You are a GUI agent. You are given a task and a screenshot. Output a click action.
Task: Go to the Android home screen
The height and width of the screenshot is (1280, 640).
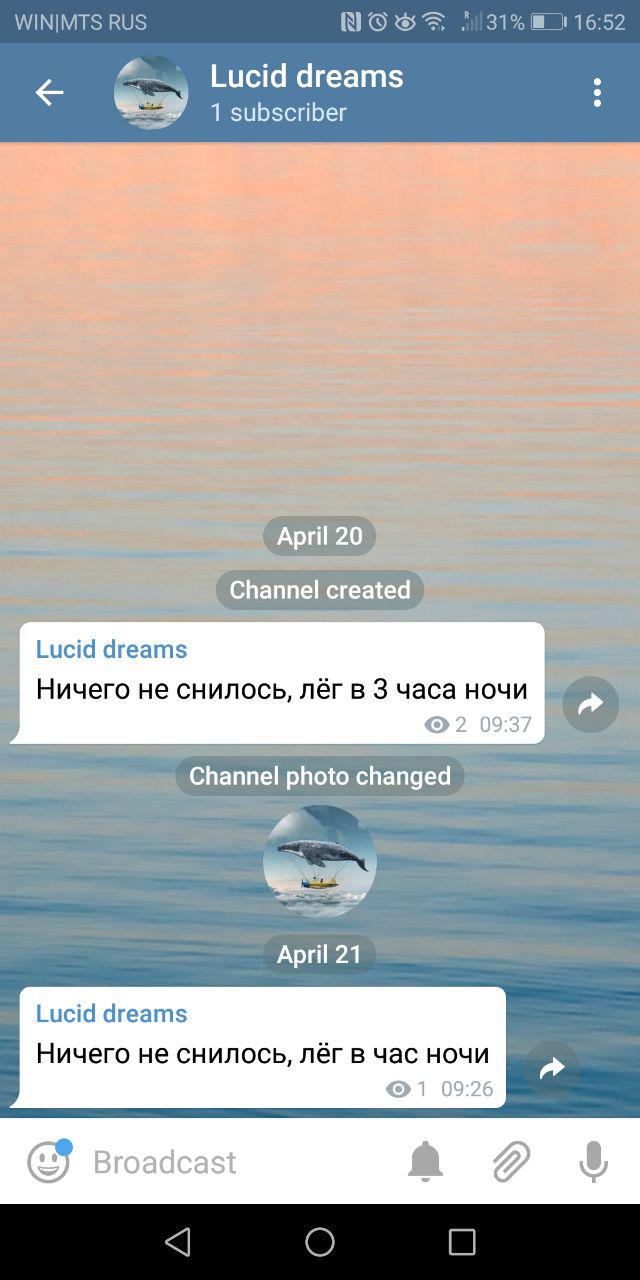[320, 1242]
